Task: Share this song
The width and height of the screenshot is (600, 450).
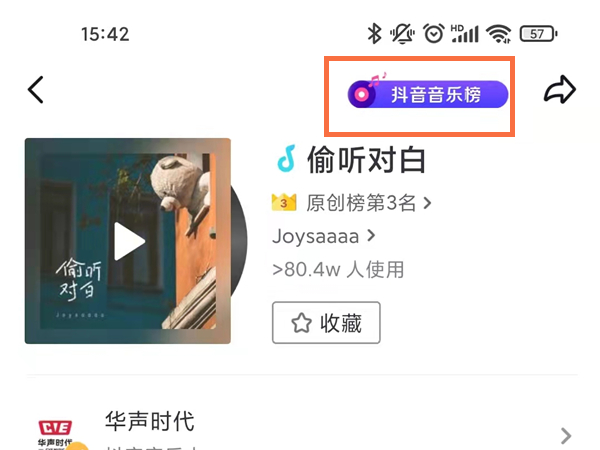Action: [560, 91]
